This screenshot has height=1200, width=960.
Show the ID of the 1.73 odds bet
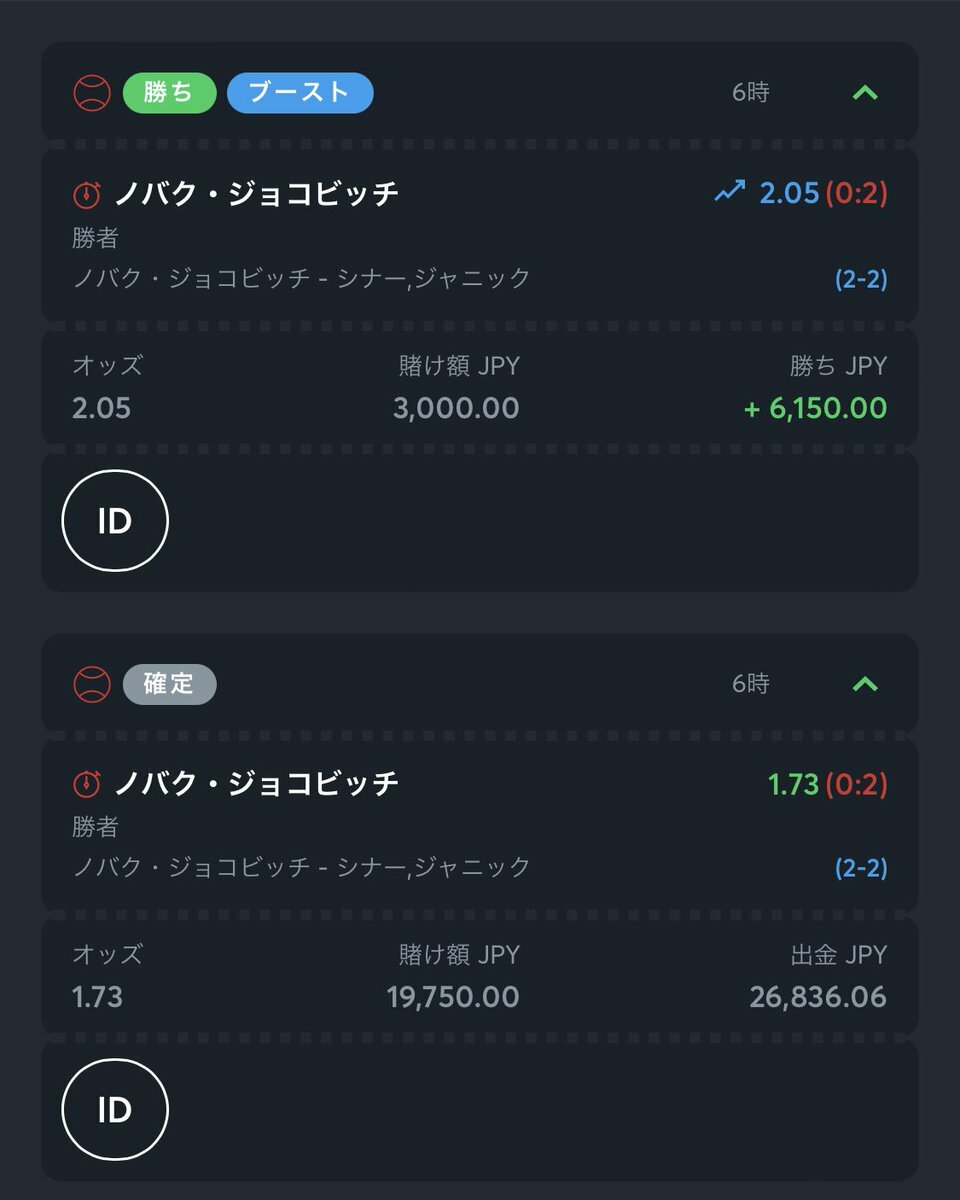point(115,1109)
